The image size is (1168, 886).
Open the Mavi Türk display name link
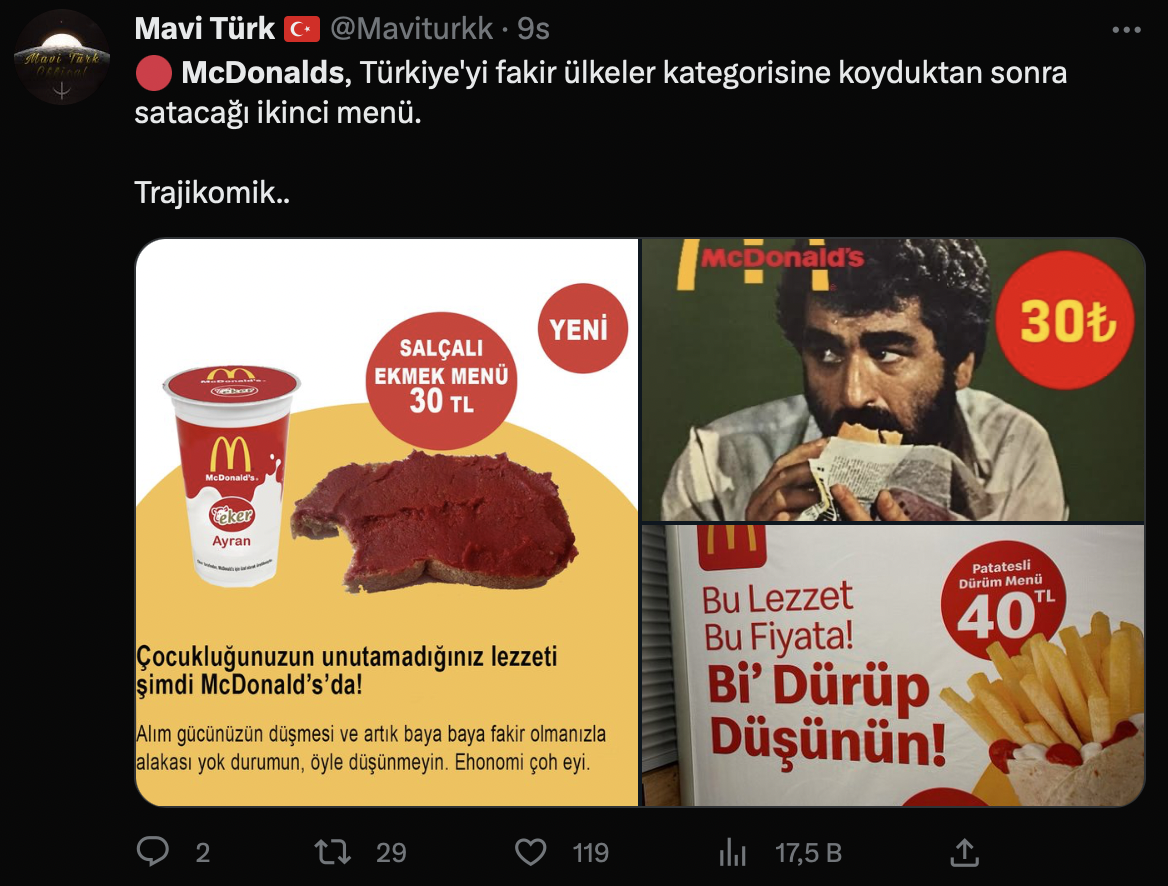pyautogui.click(x=204, y=29)
